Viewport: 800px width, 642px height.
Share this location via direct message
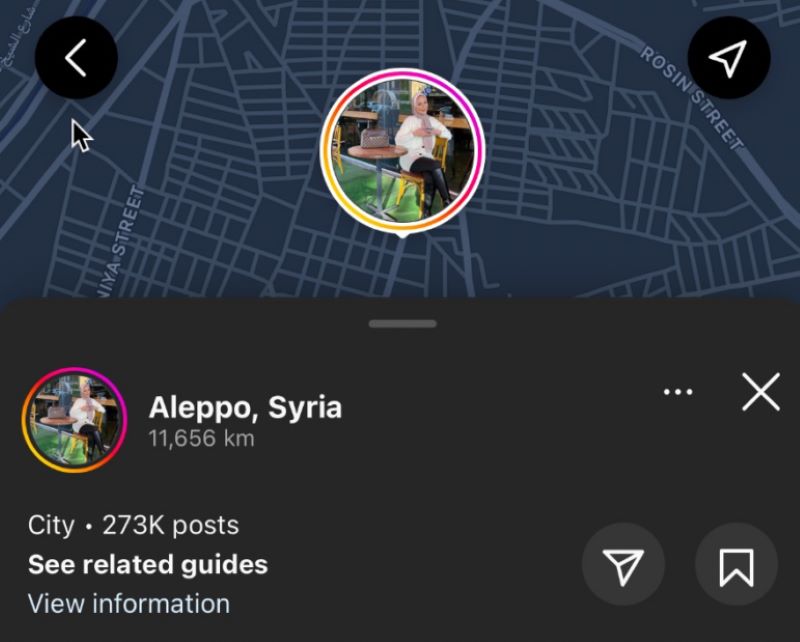(x=623, y=568)
